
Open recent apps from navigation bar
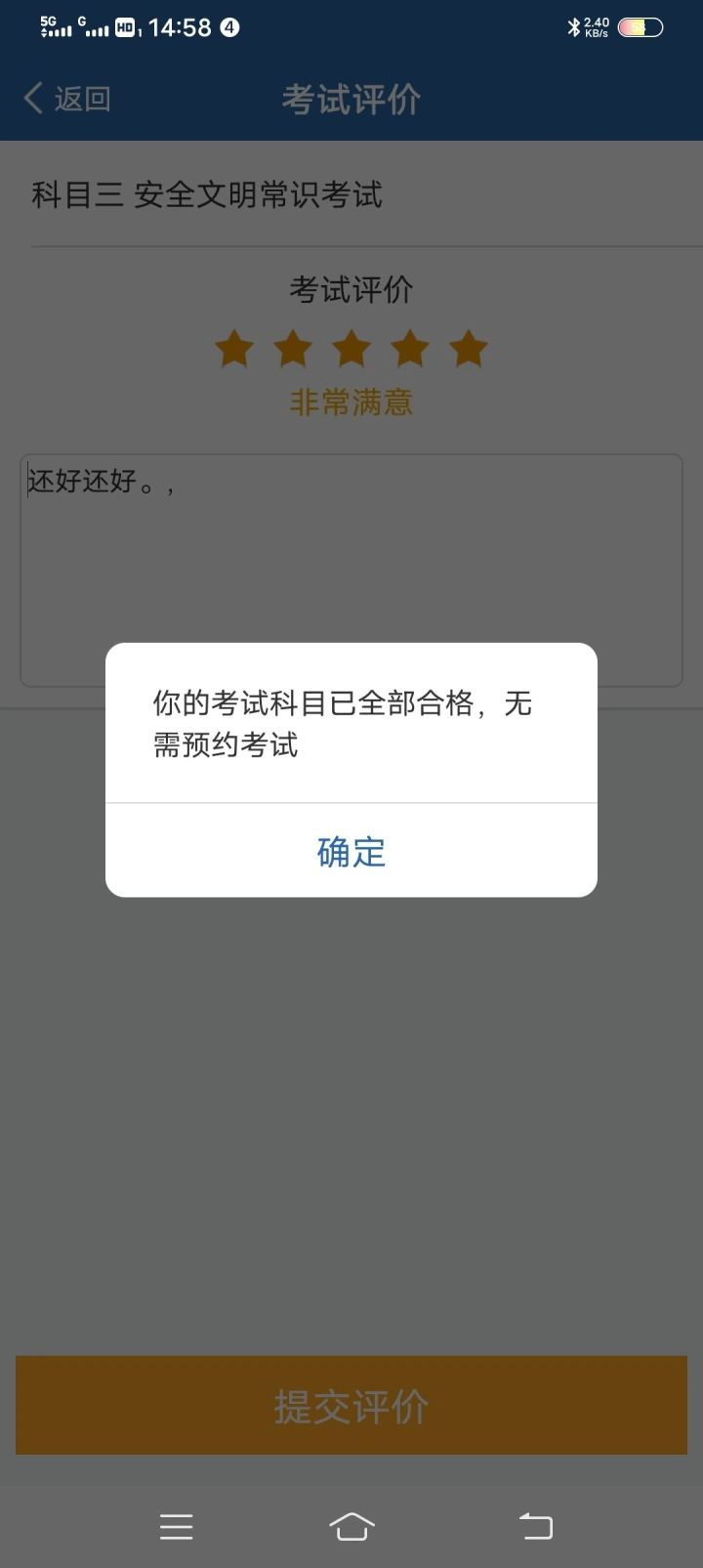coord(177,1526)
